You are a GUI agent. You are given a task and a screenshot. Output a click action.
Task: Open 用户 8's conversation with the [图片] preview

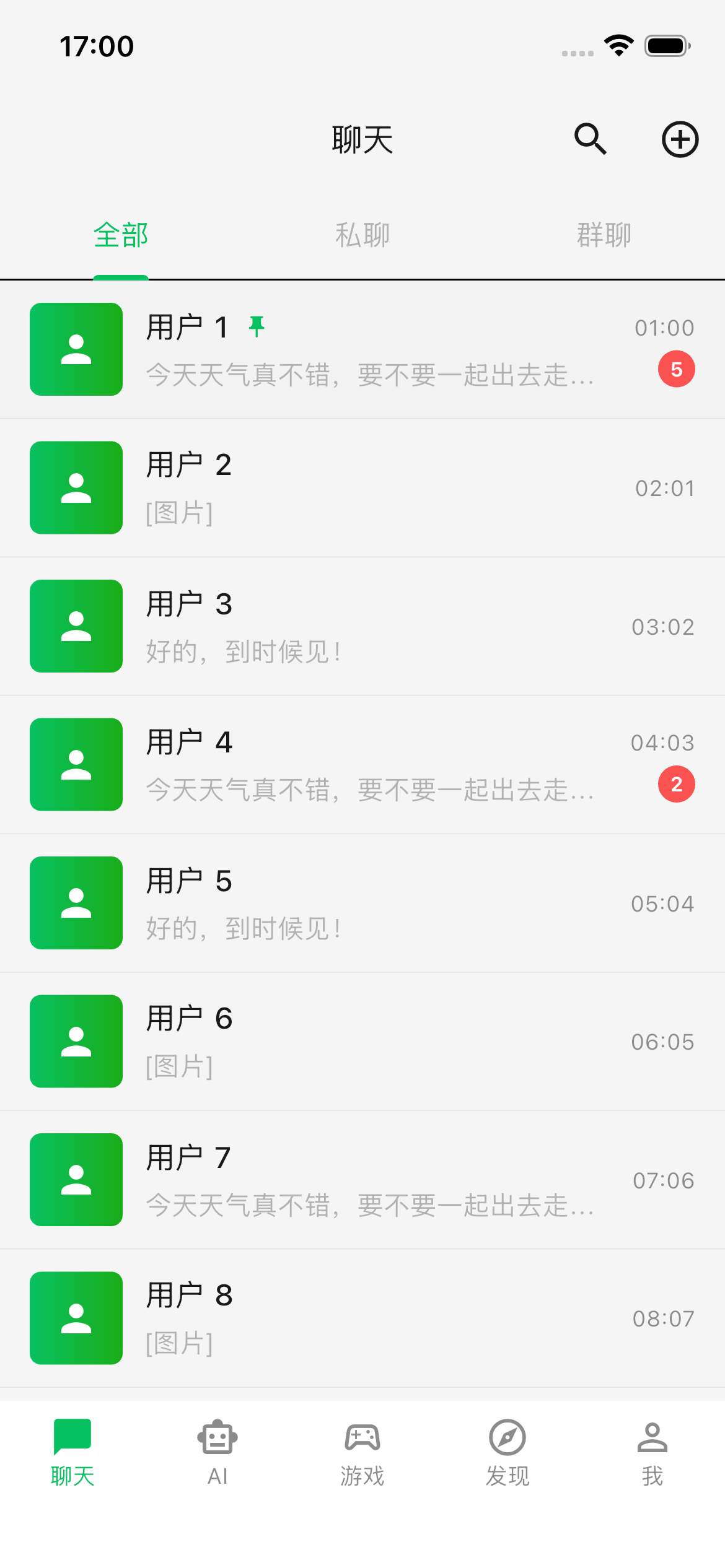click(362, 1318)
